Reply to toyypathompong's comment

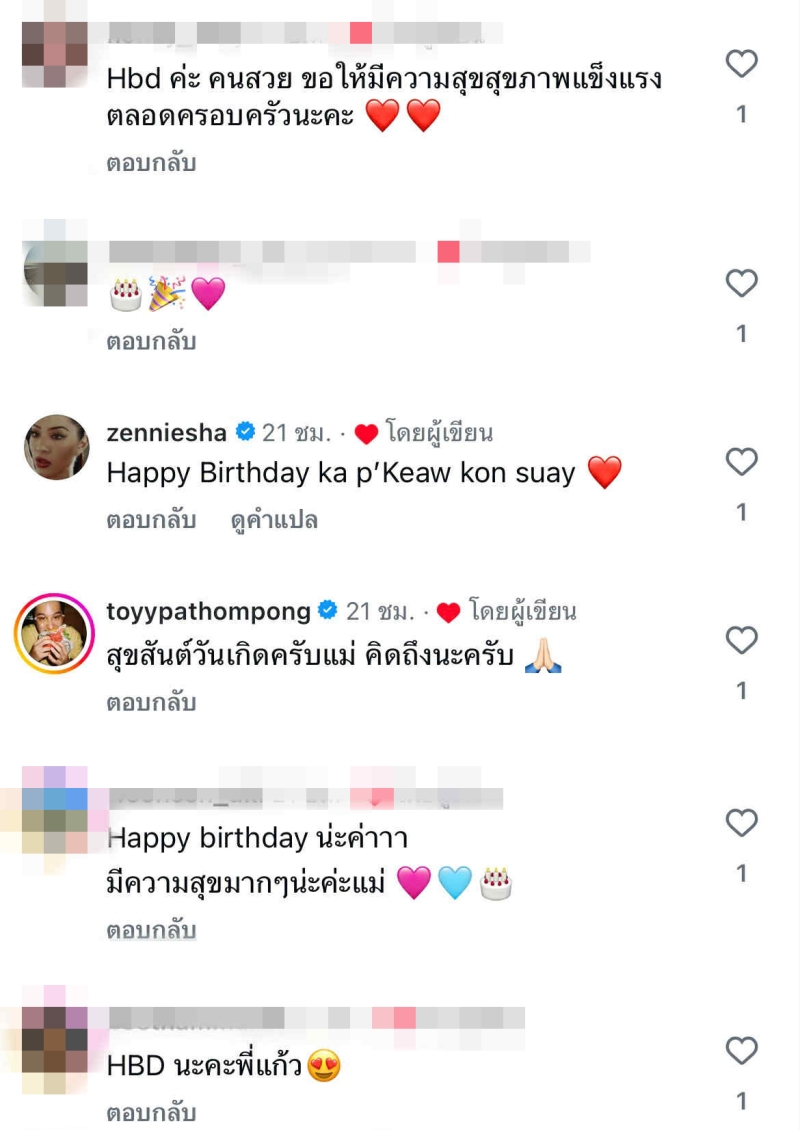151,703
